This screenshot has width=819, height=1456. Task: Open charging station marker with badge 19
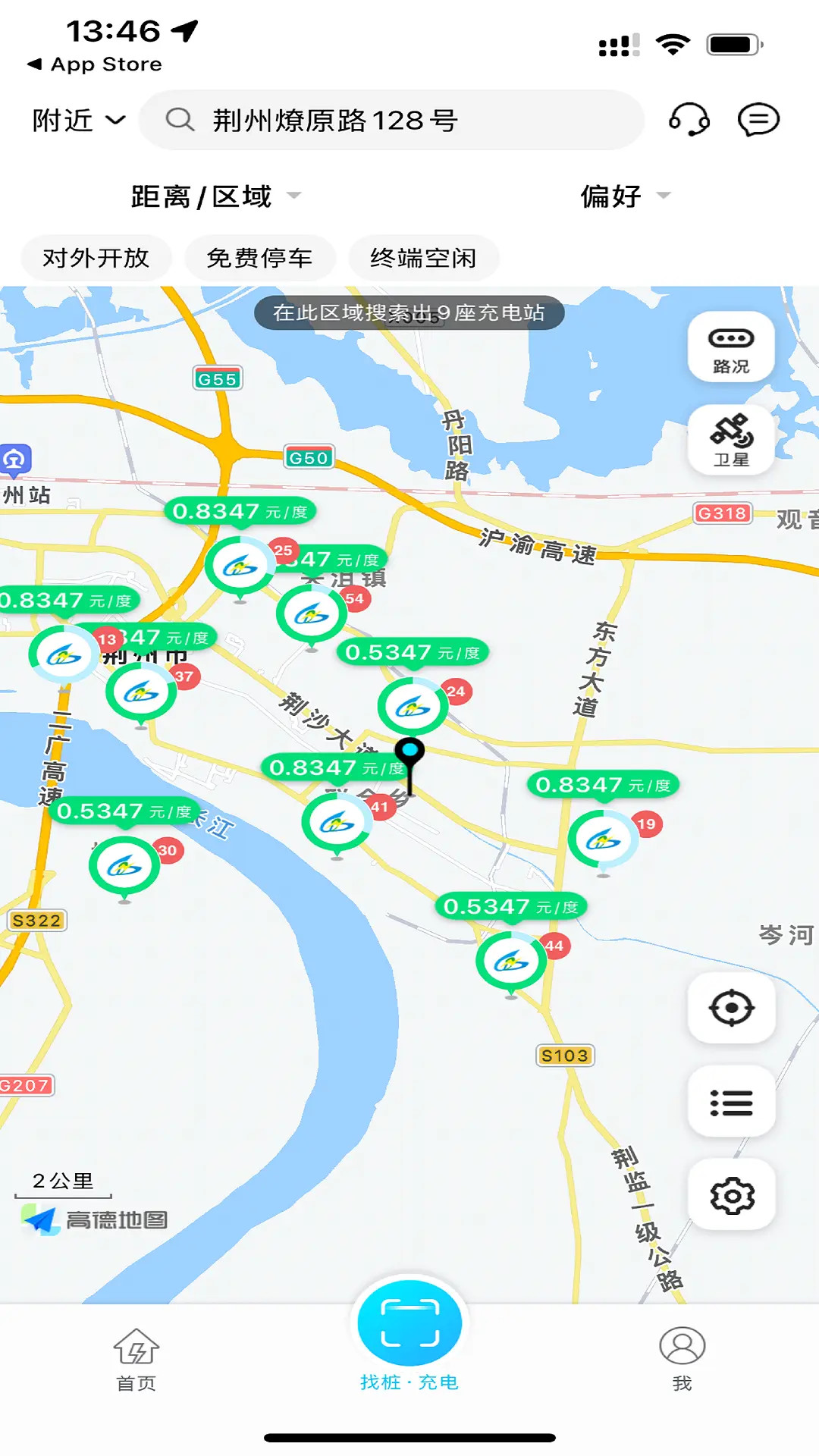click(604, 839)
